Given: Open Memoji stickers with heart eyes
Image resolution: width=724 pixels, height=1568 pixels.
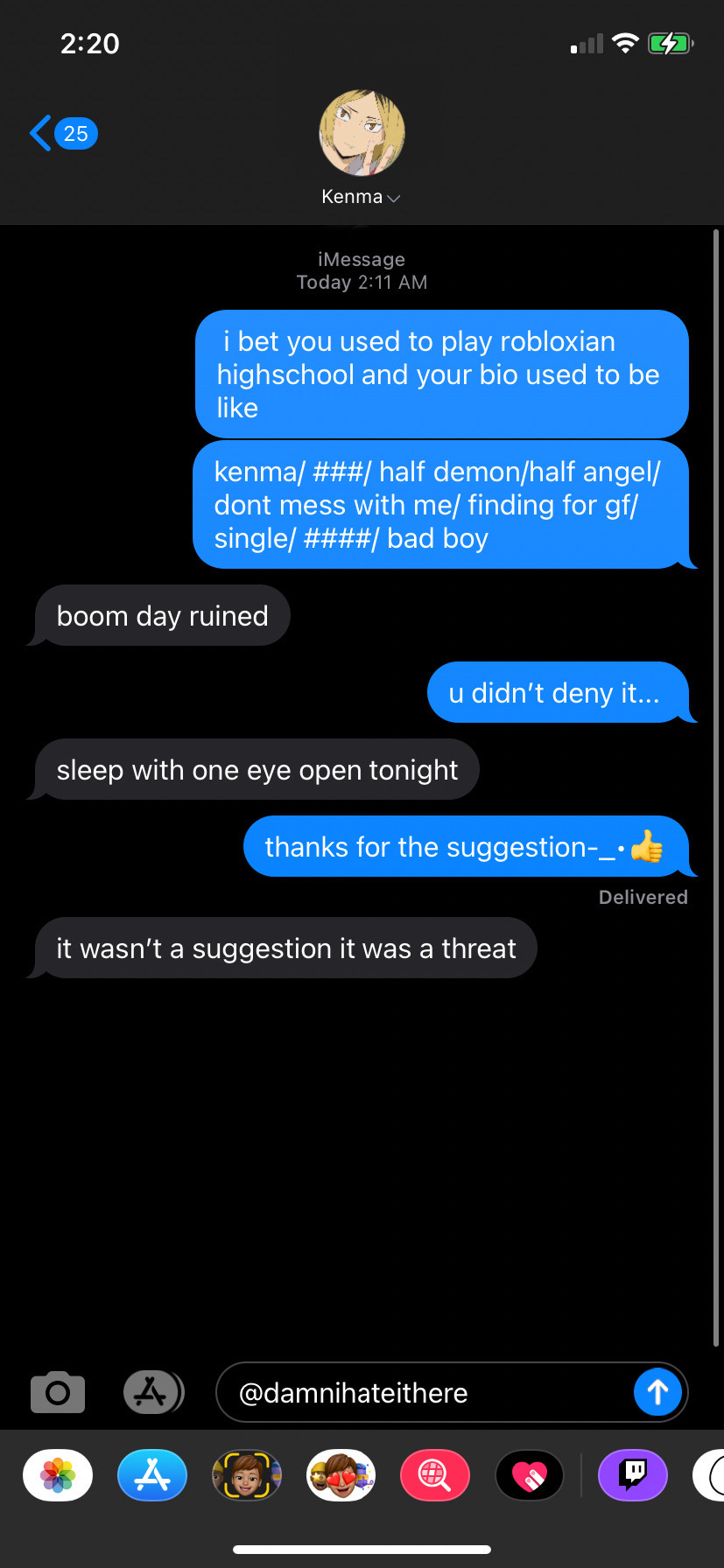Looking at the screenshot, I should point(341,1476).
